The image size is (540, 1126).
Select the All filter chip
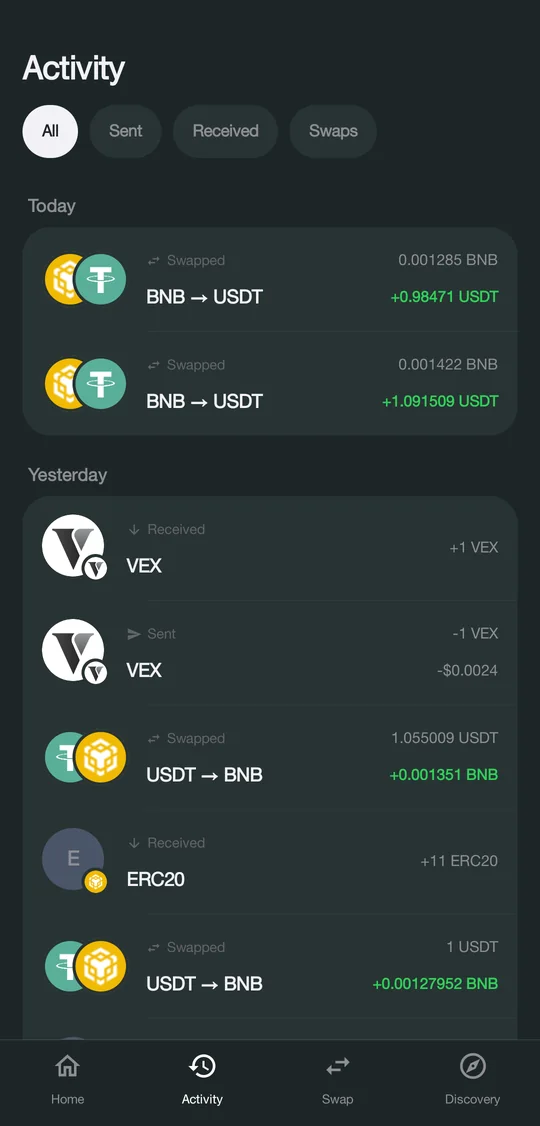[x=50, y=131]
